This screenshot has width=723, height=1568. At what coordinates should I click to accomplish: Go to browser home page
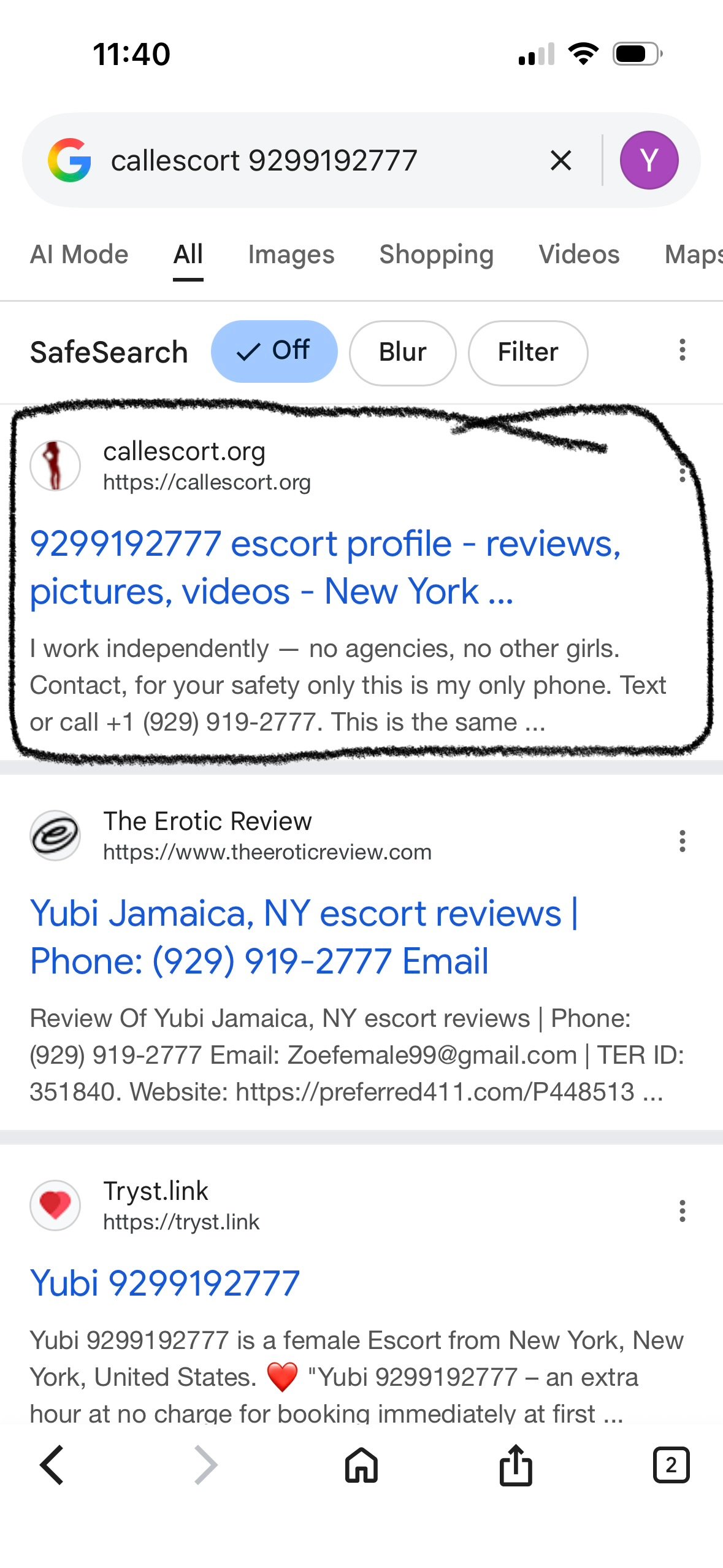(361, 1465)
